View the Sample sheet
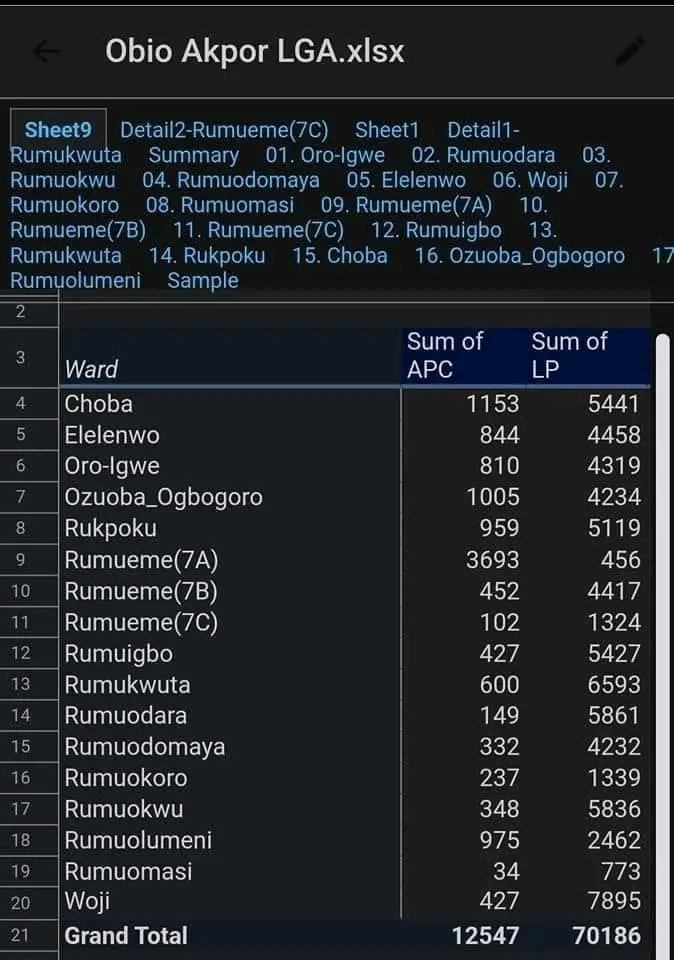This screenshot has height=960, width=674. click(203, 280)
